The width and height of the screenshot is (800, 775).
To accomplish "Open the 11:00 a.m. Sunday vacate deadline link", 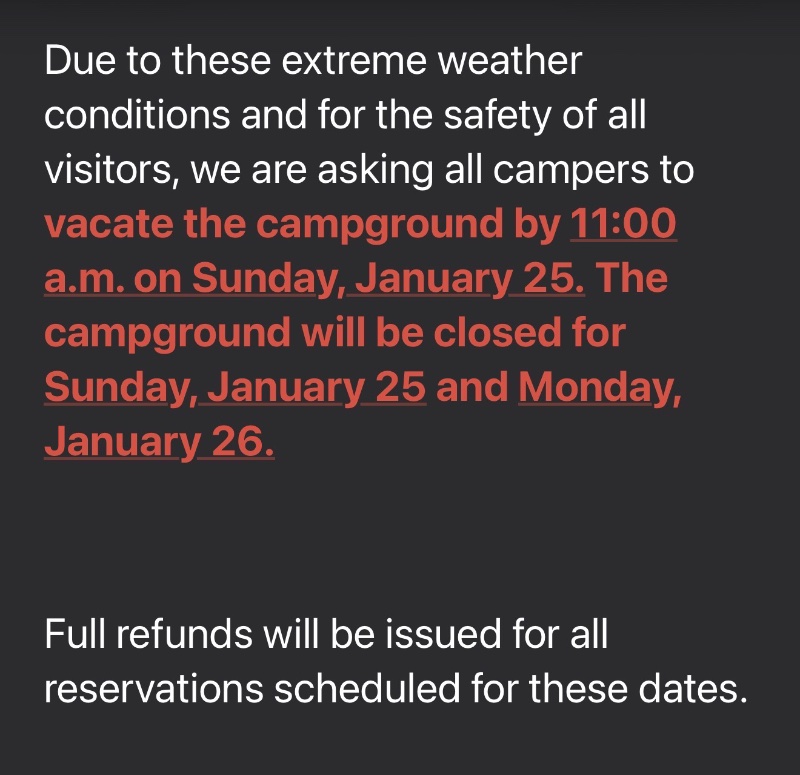I will coord(315,279).
